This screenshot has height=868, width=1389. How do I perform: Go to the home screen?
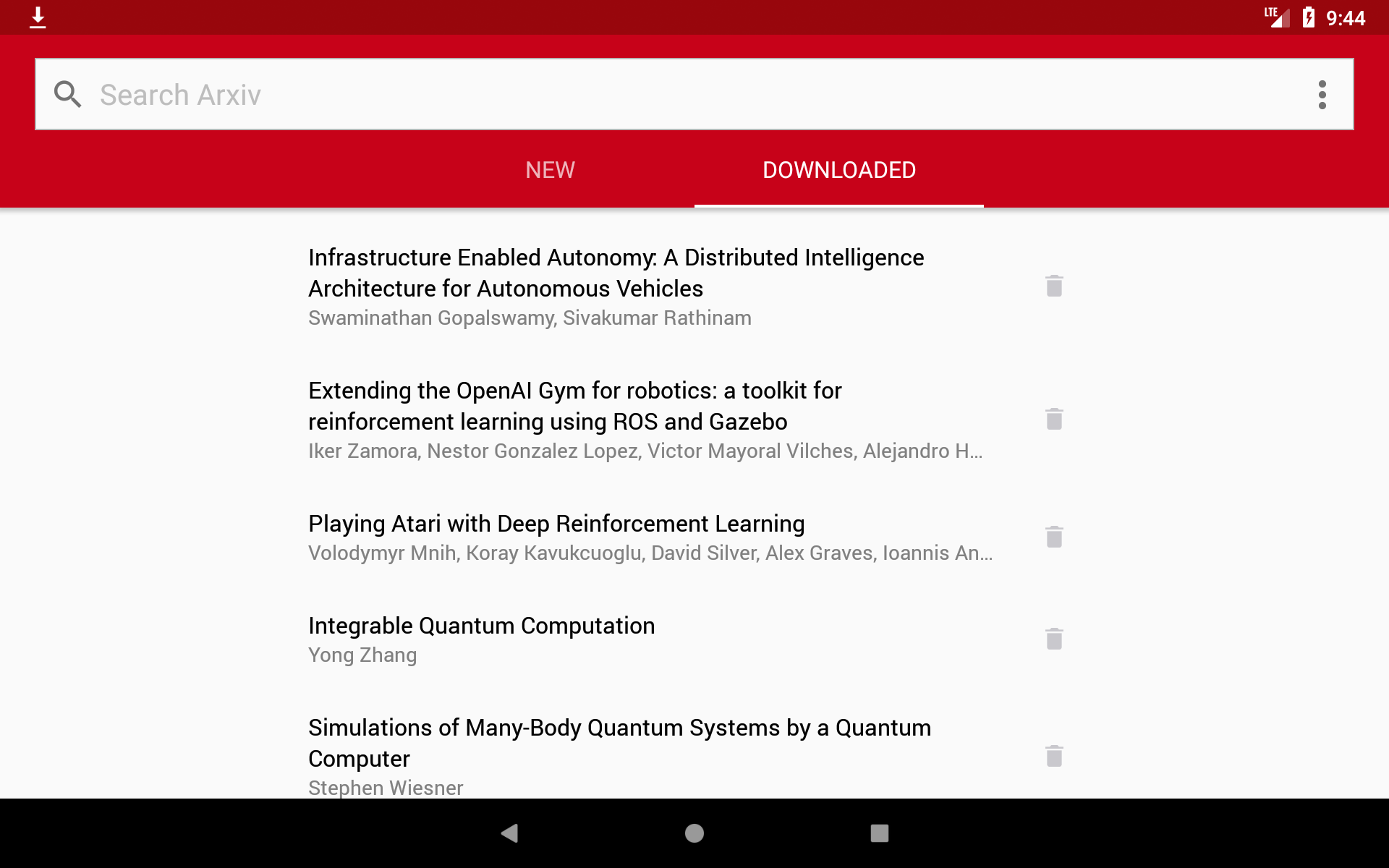[694, 833]
